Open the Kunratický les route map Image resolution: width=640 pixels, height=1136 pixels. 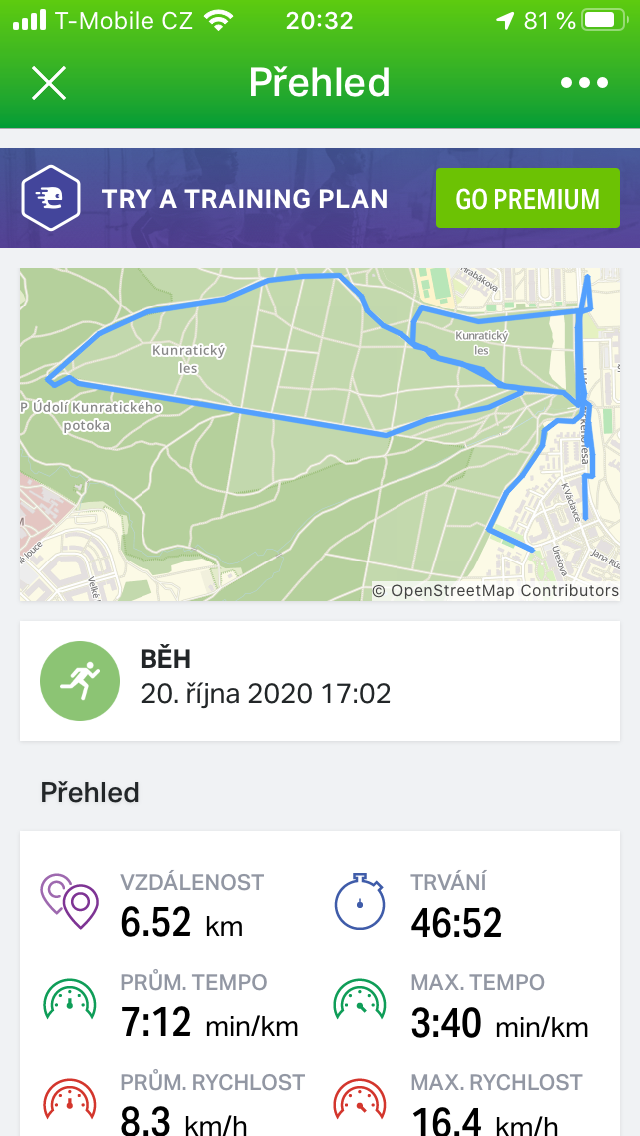[x=320, y=434]
